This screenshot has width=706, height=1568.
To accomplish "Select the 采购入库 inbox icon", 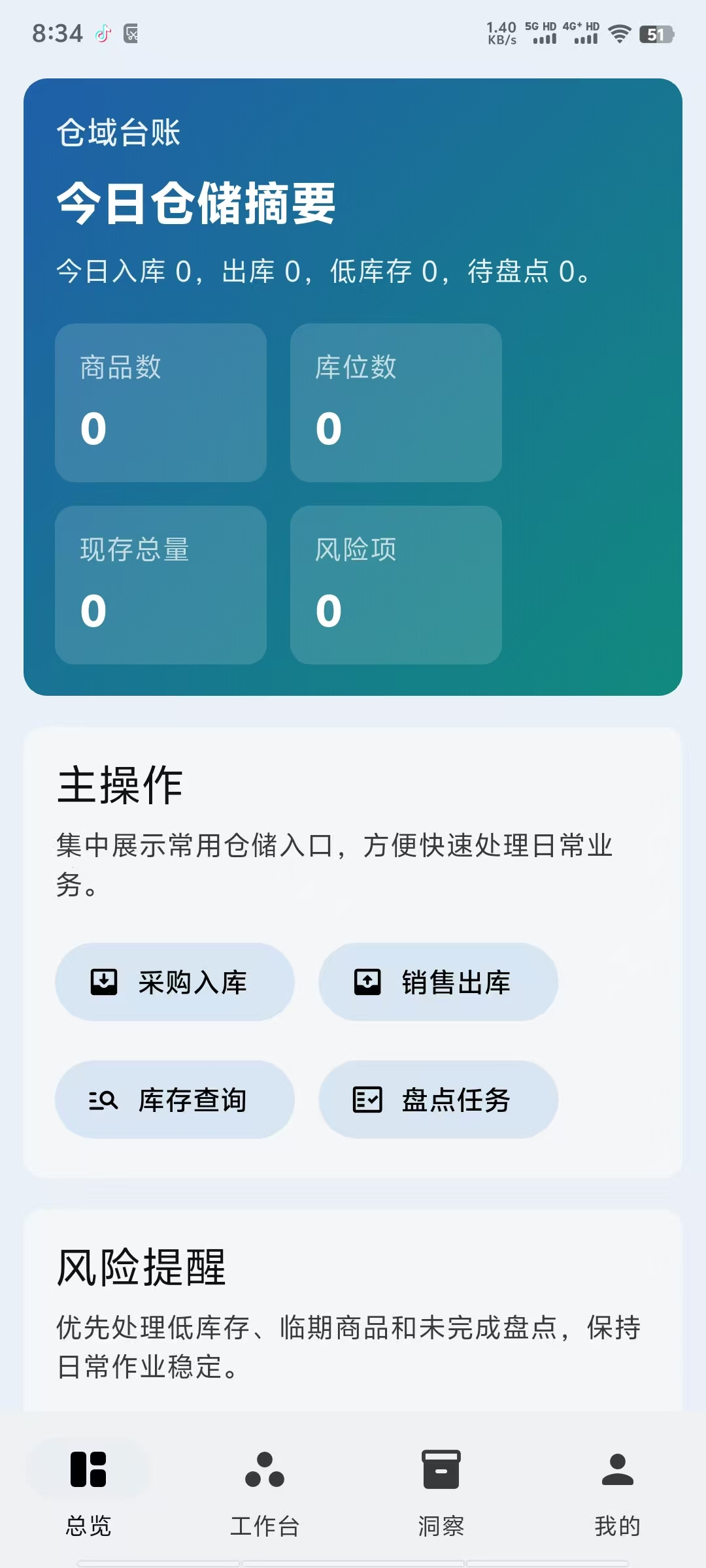I will 105,981.
